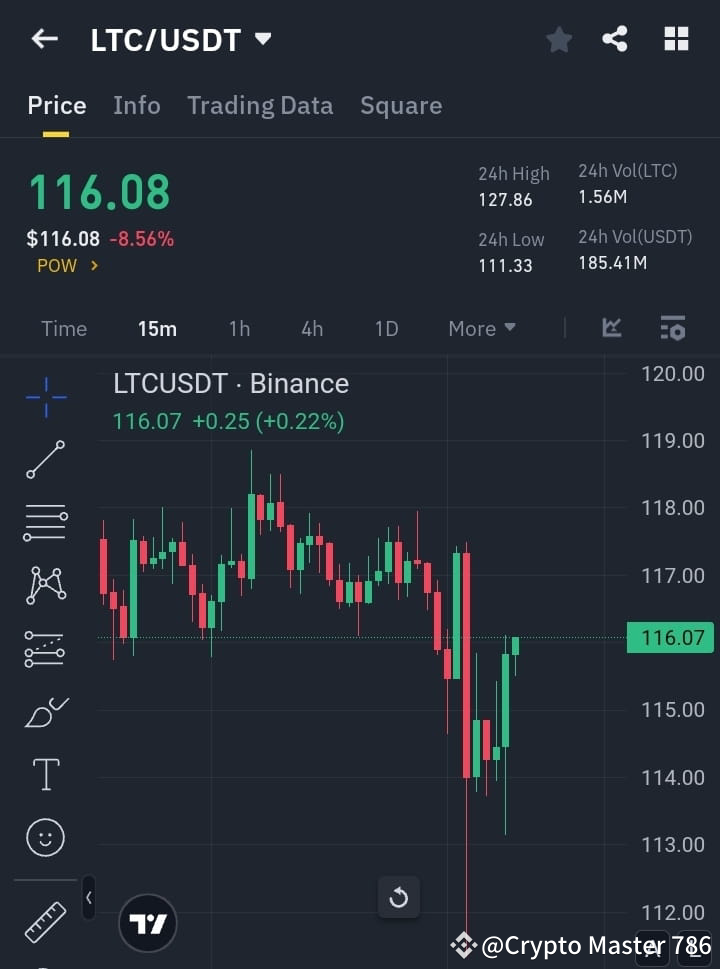Open the POW category link
Image resolution: width=720 pixels, height=969 pixels.
pos(66,266)
